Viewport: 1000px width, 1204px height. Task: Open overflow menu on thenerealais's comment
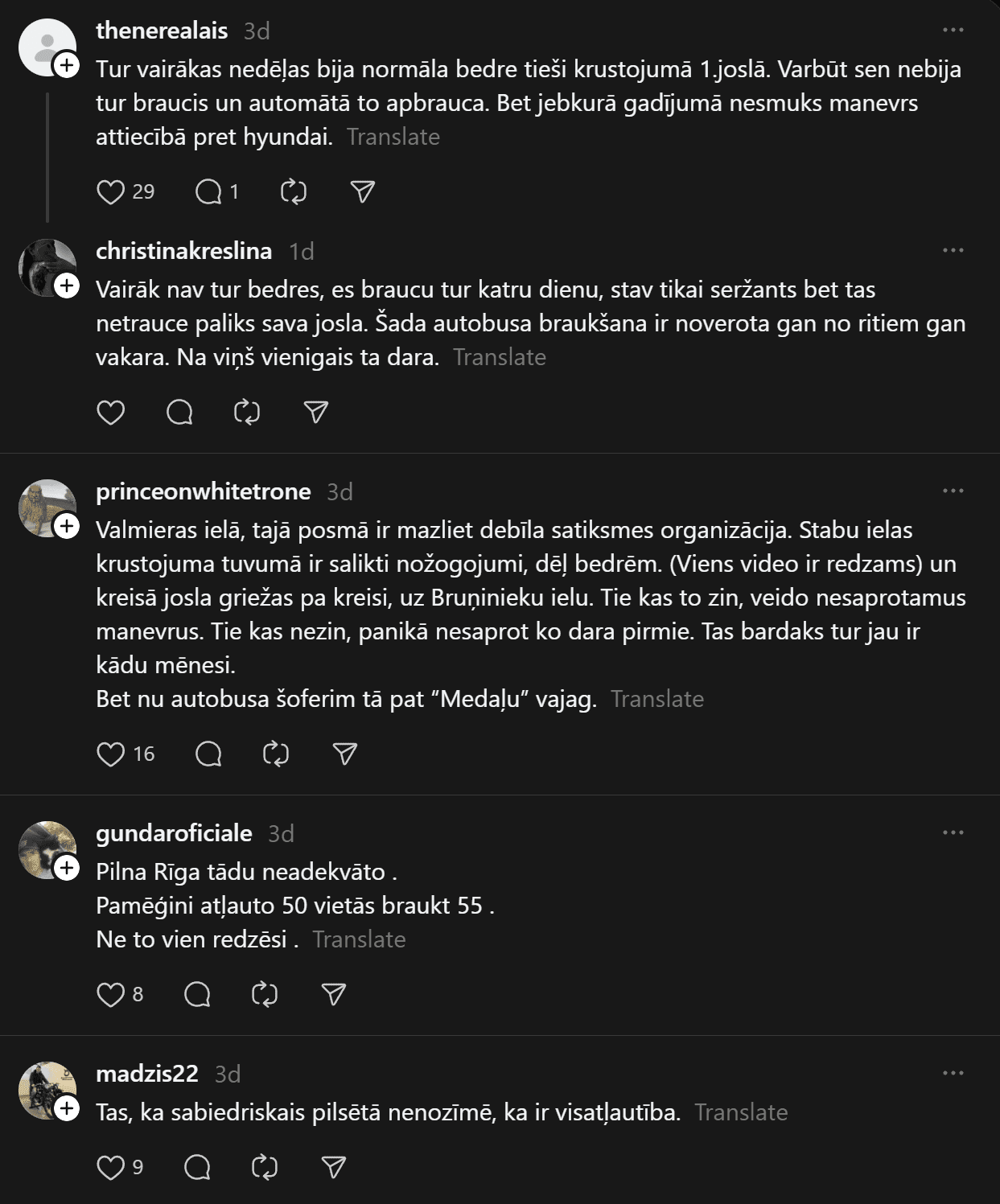953,30
